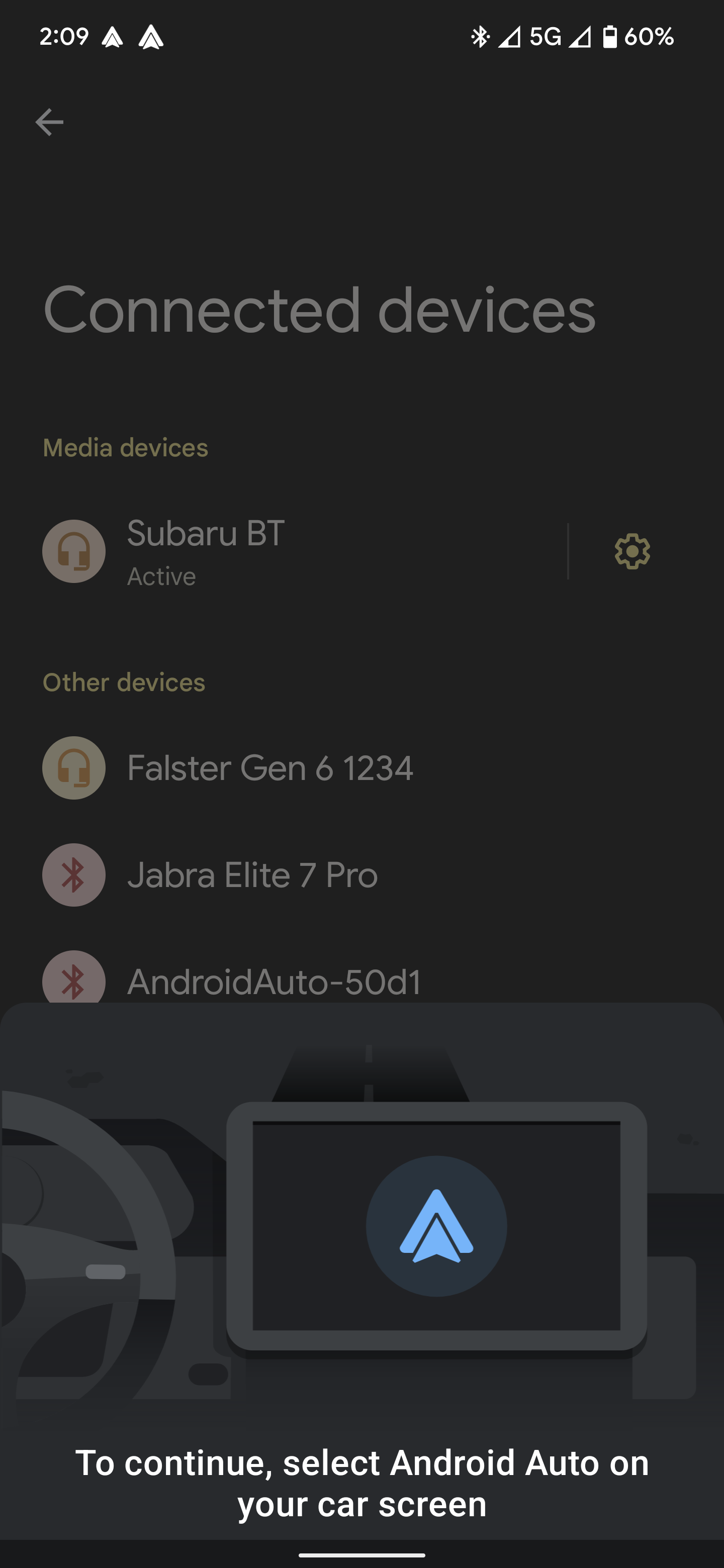Screen dimensions: 724x1568
Task: Open settings gear for Subaru BT
Action: click(631, 551)
